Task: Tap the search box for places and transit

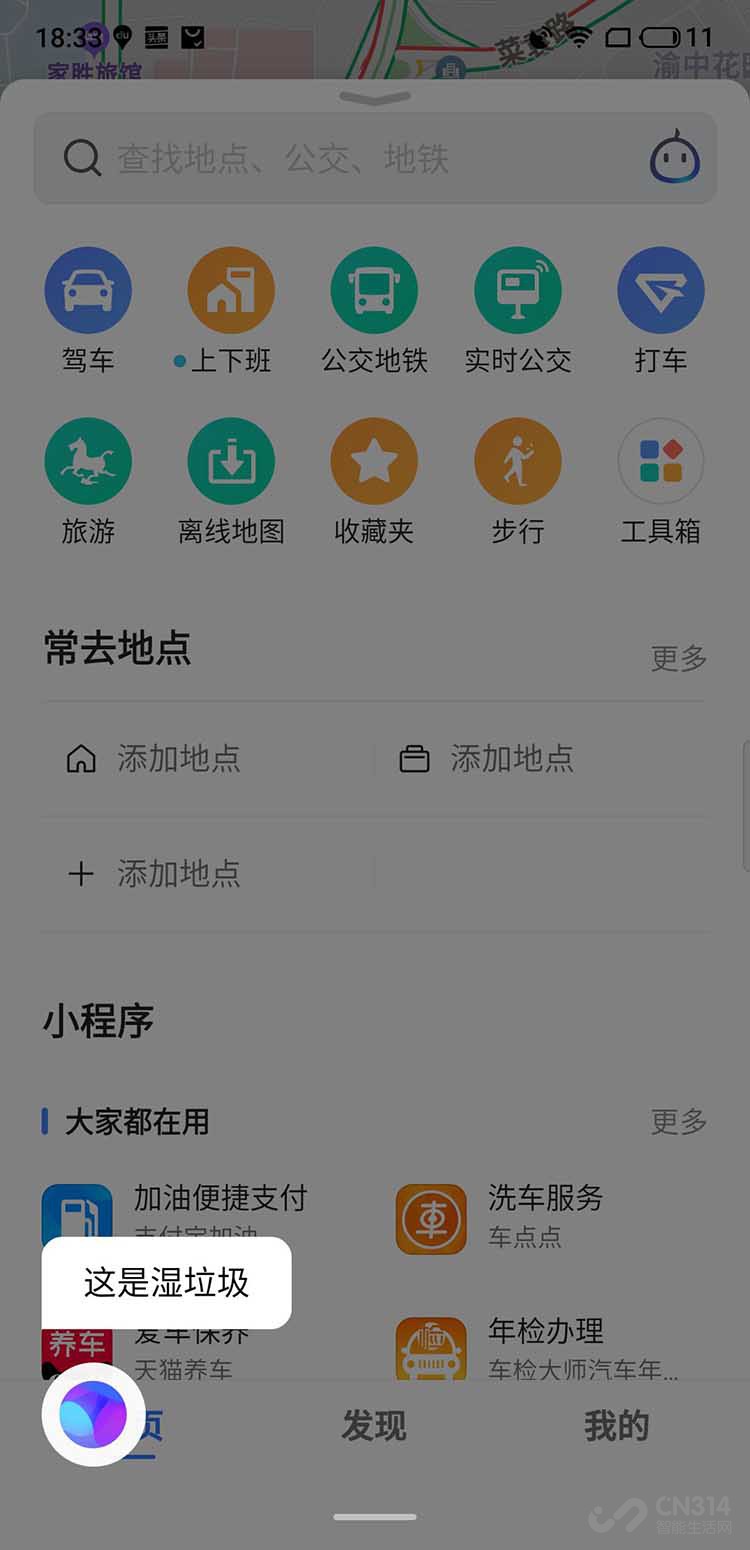Action: point(340,159)
